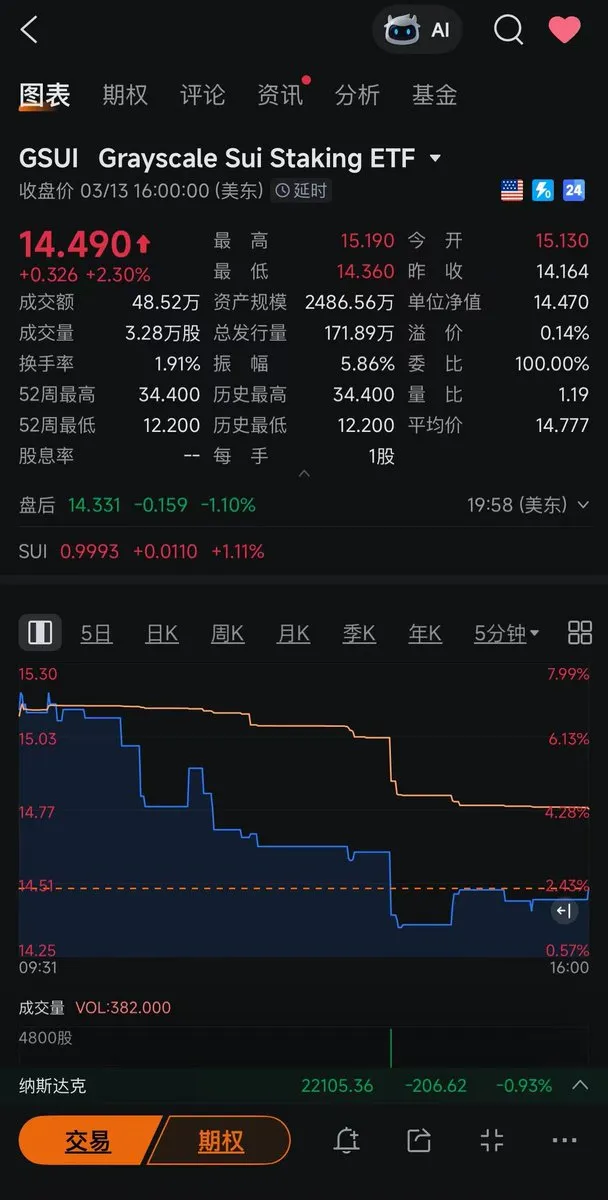Select the 5日 chart period
The width and height of the screenshot is (608, 1200).
point(96,633)
